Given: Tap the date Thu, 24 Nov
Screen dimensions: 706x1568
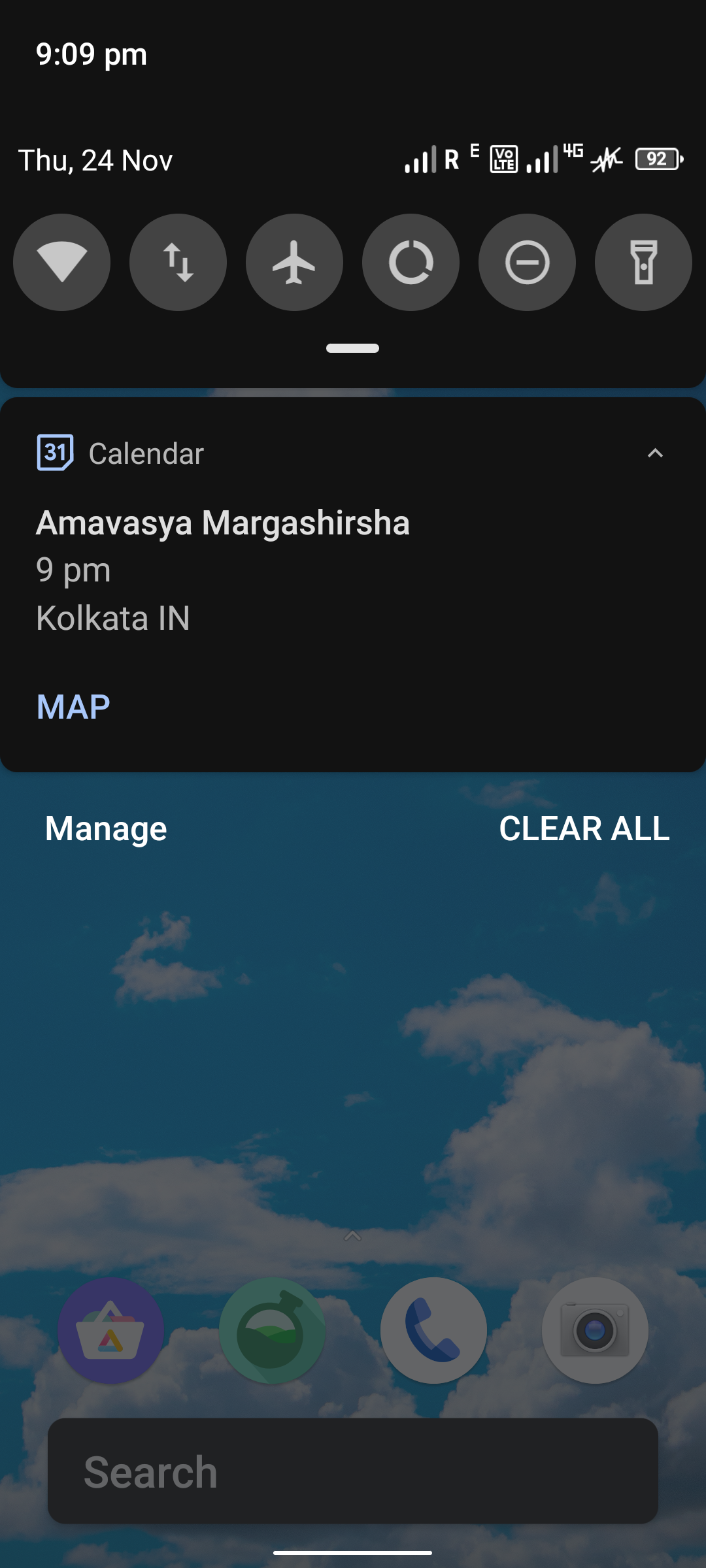Looking at the screenshot, I should point(95,159).
